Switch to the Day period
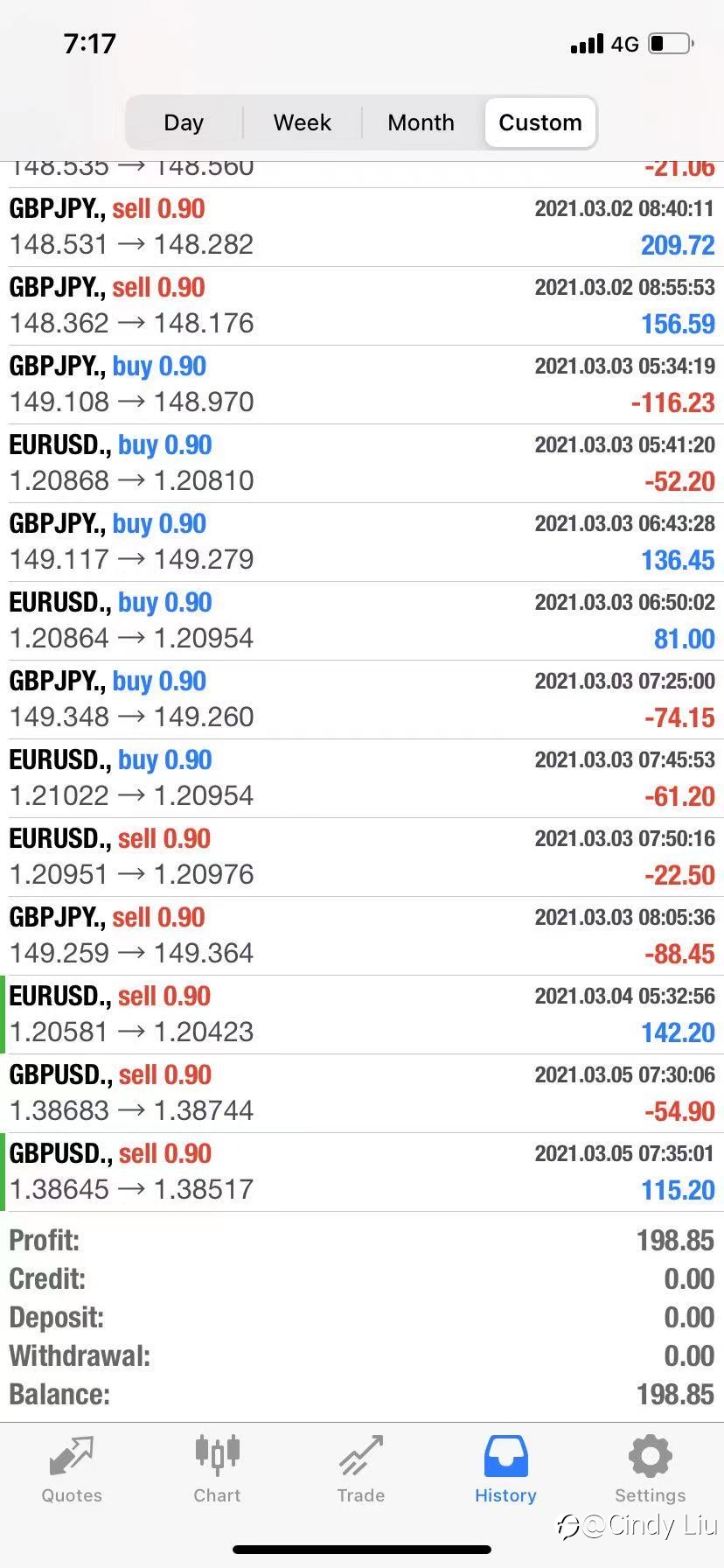Image resolution: width=724 pixels, height=1568 pixels. click(184, 122)
